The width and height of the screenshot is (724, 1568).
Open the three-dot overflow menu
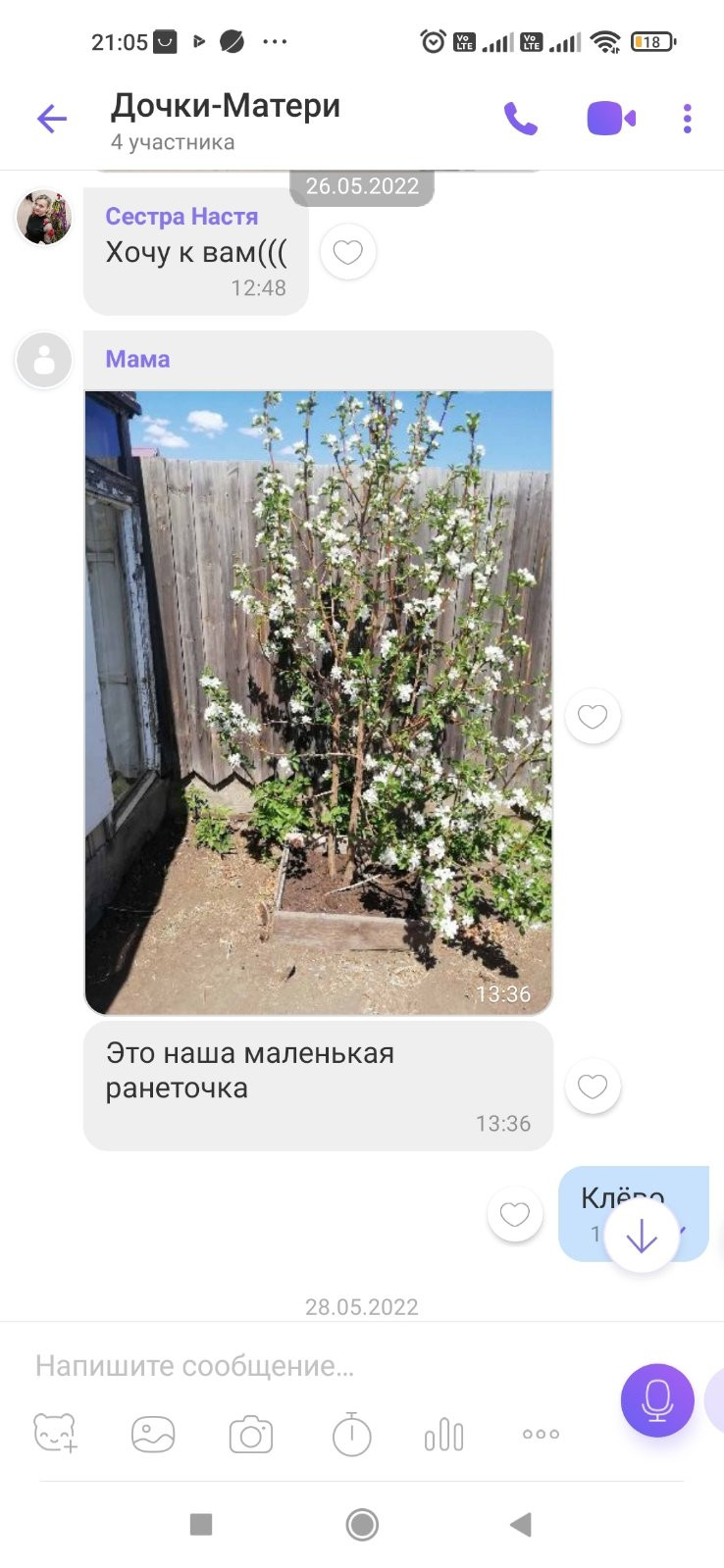click(x=687, y=120)
